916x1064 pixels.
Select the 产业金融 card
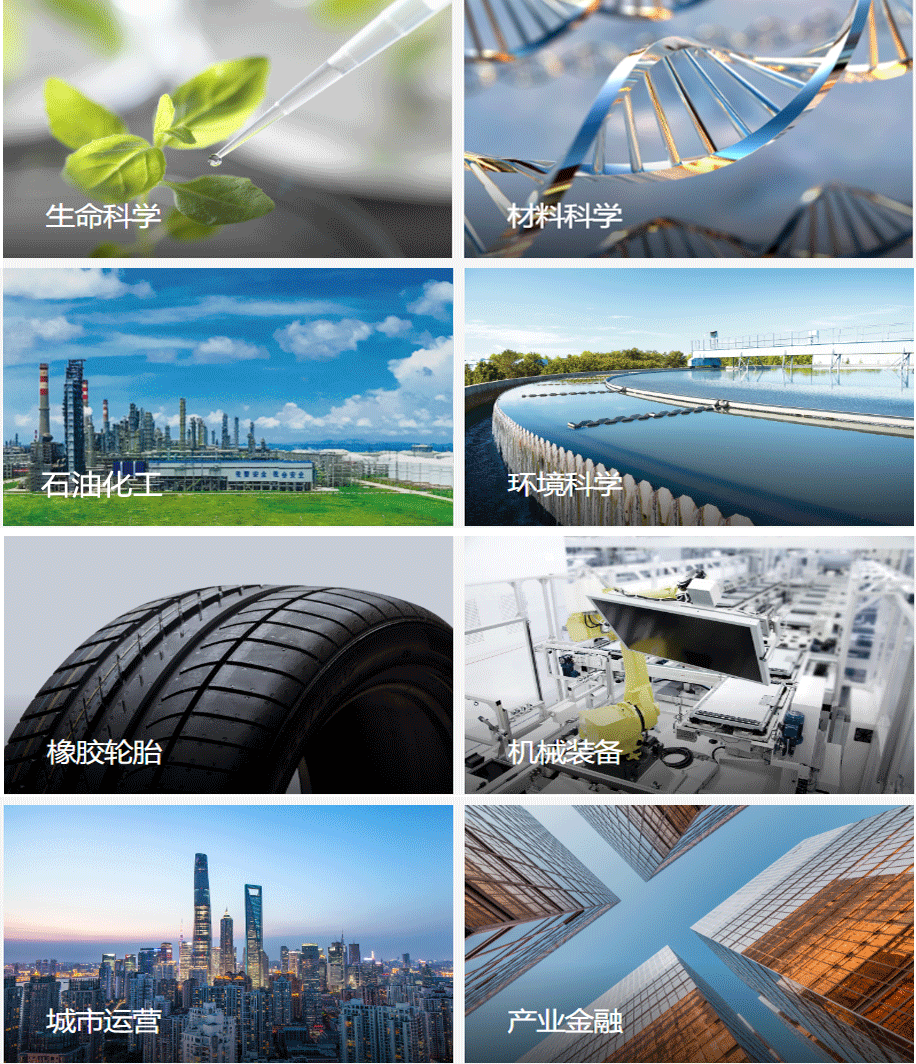tap(689, 933)
